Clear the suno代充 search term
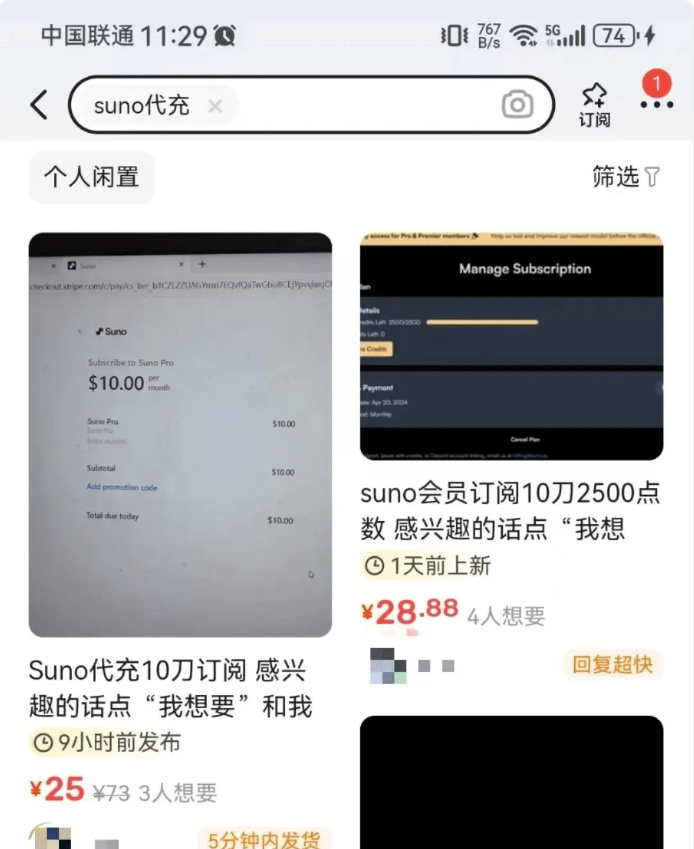 coord(215,106)
